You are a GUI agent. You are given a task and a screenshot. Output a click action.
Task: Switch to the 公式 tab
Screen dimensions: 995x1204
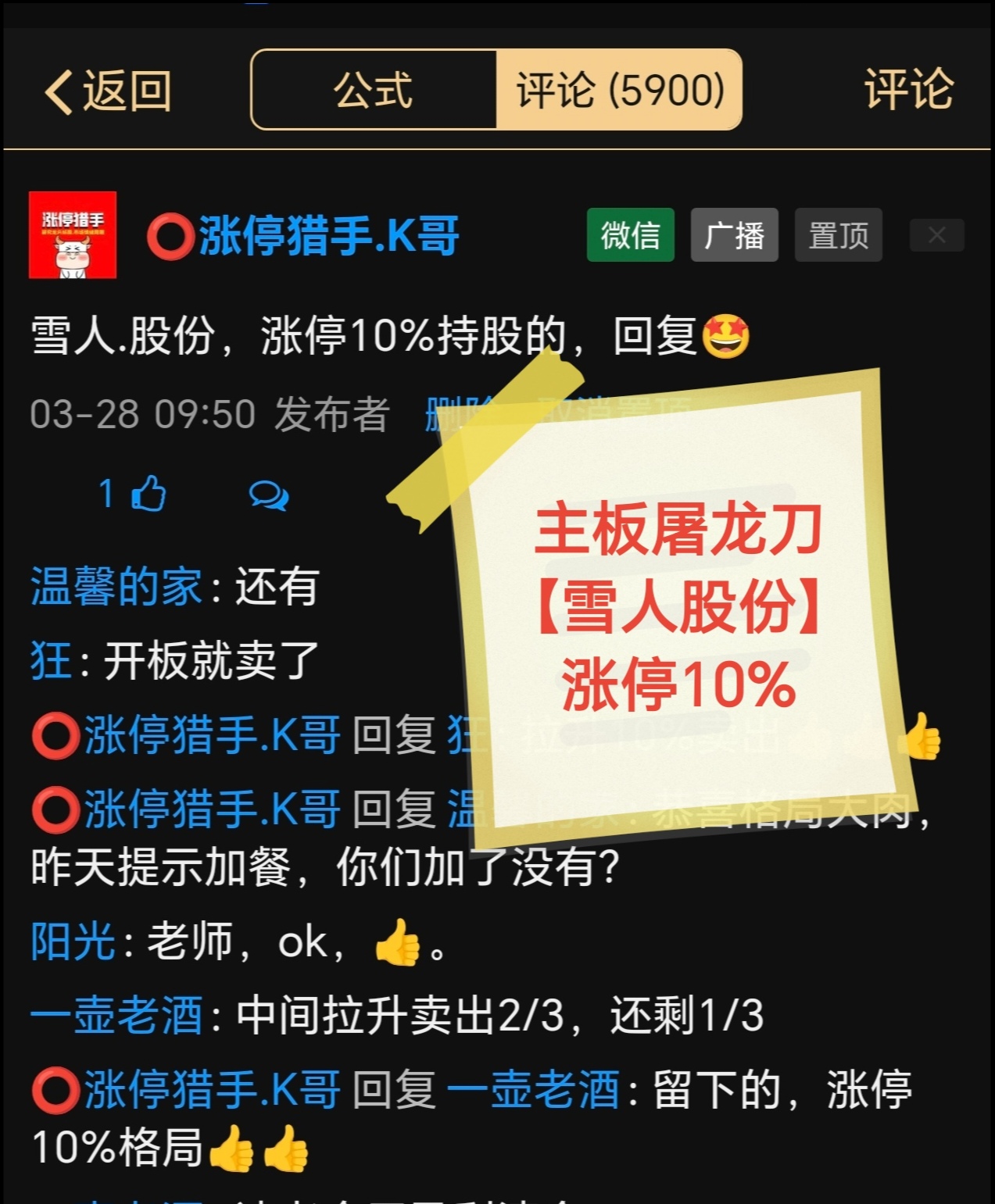(373, 90)
